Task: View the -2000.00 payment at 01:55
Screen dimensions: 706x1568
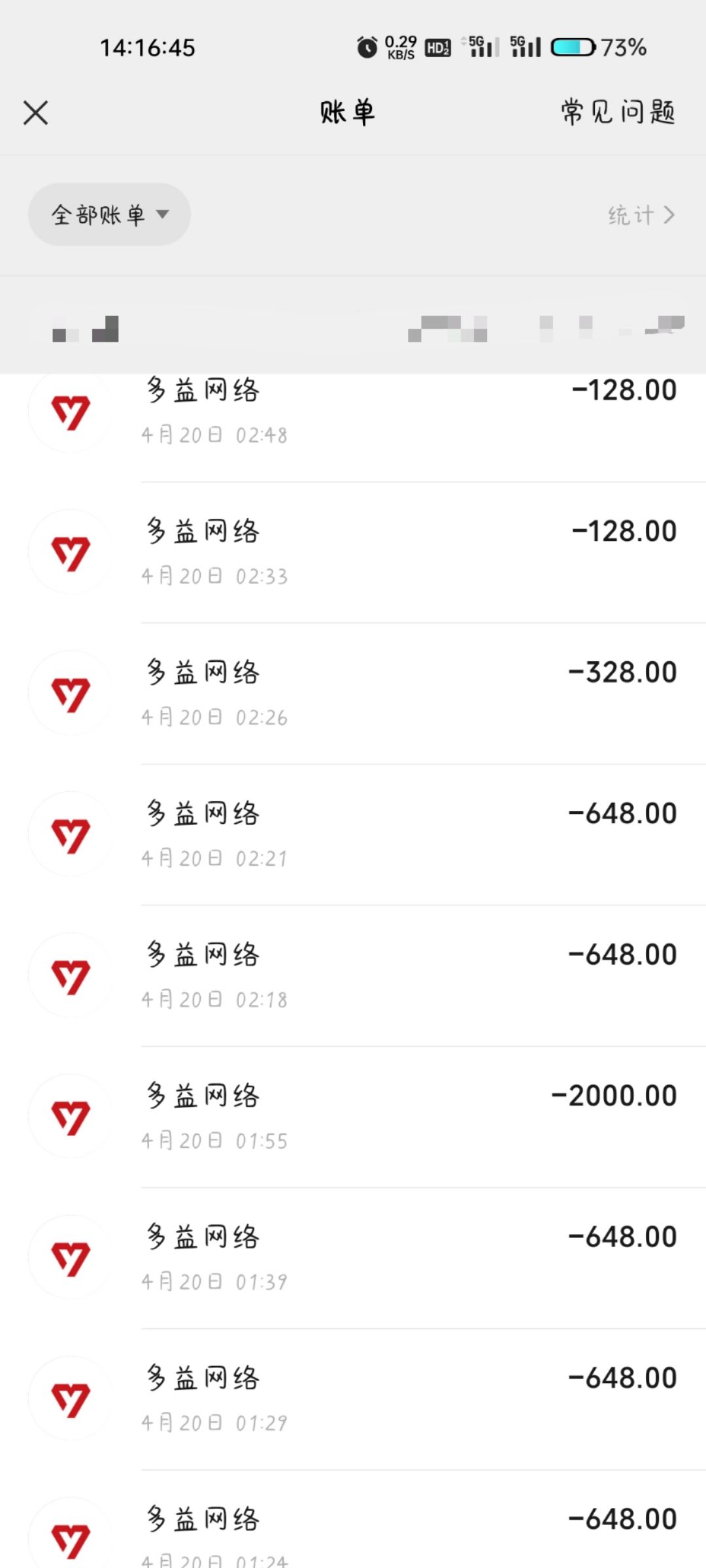Action: point(392,1117)
